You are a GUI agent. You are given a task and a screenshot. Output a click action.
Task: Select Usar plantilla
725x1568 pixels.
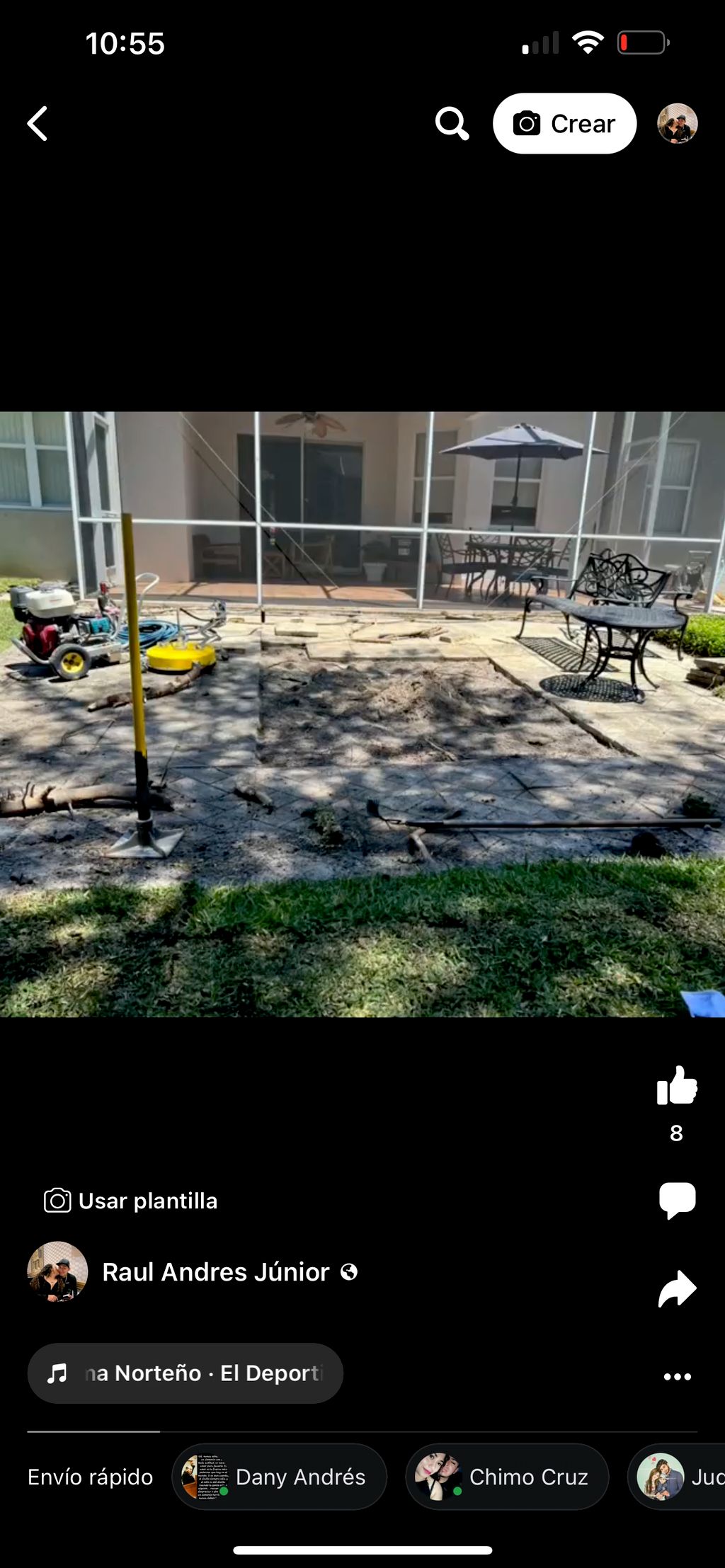click(131, 1201)
